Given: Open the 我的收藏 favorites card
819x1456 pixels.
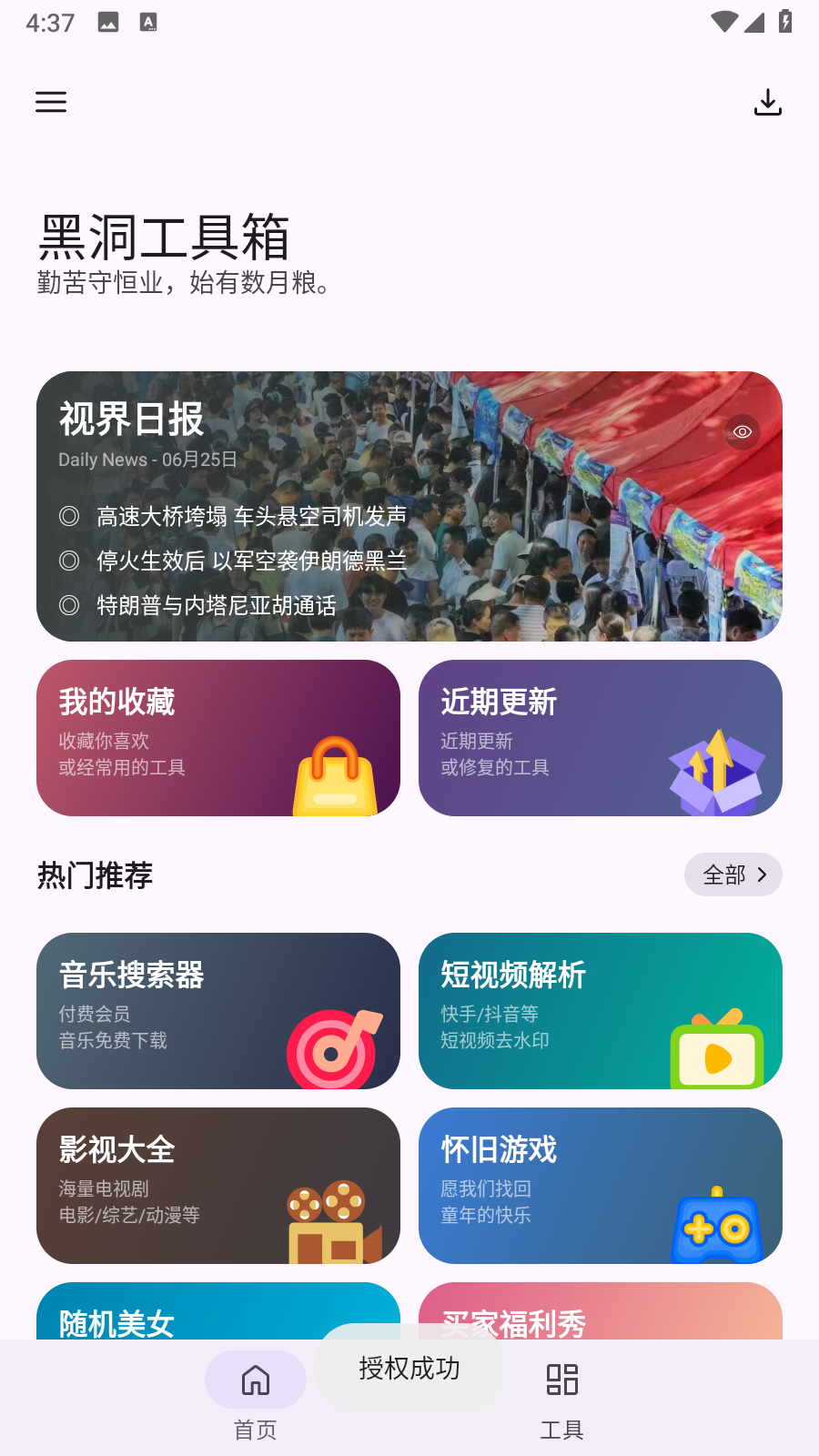Looking at the screenshot, I should coord(218,738).
